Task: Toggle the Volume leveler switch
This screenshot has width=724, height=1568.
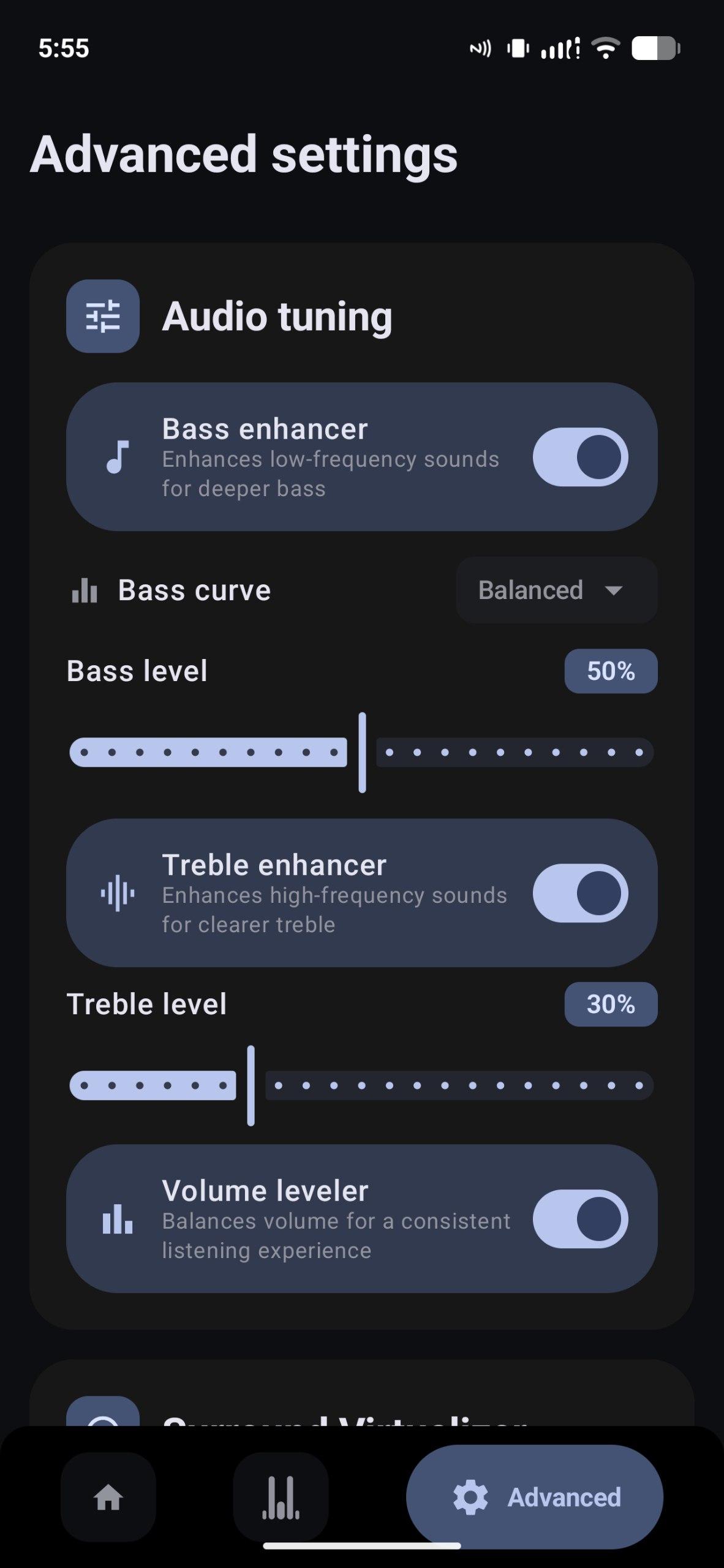Action: tap(579, 1219)
